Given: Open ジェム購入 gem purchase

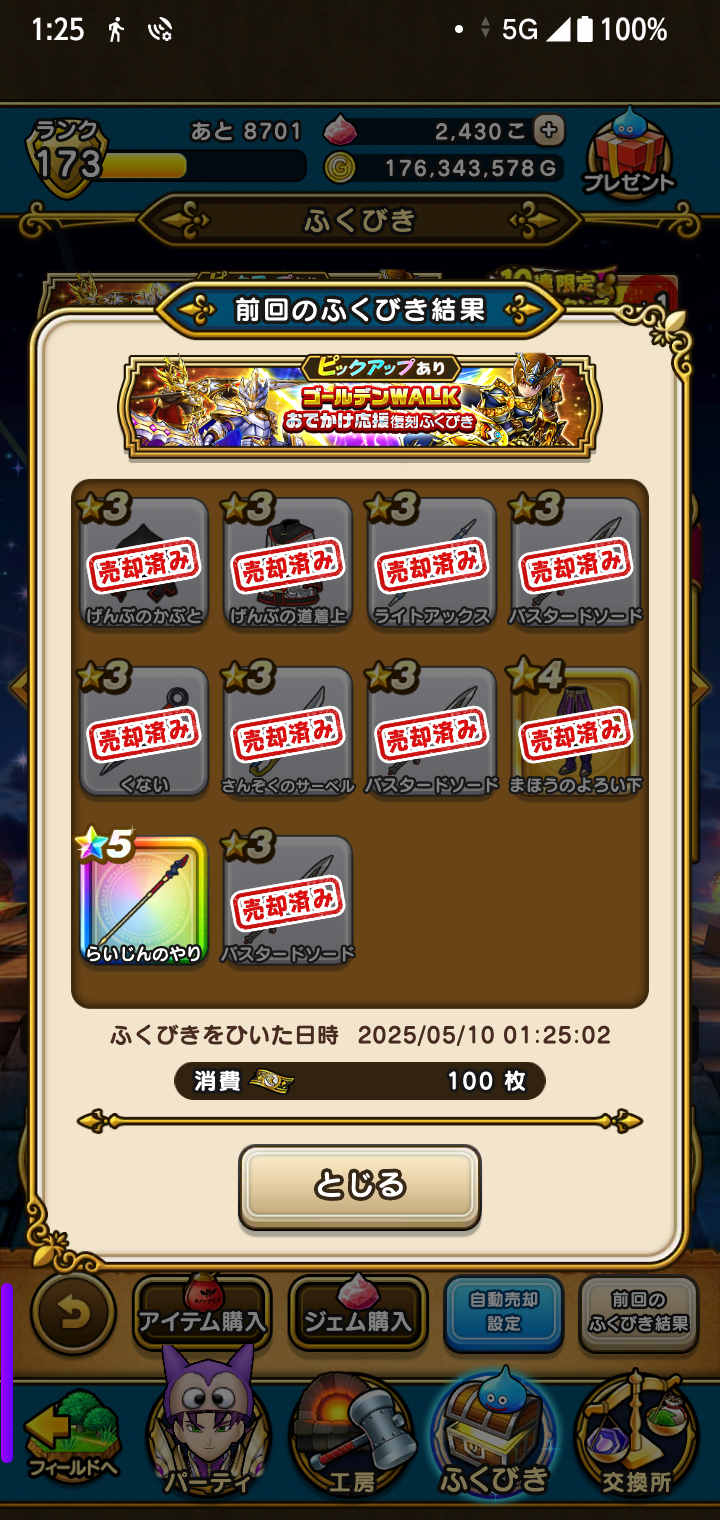Looking at the screenshot, I should click(358, 1314).
